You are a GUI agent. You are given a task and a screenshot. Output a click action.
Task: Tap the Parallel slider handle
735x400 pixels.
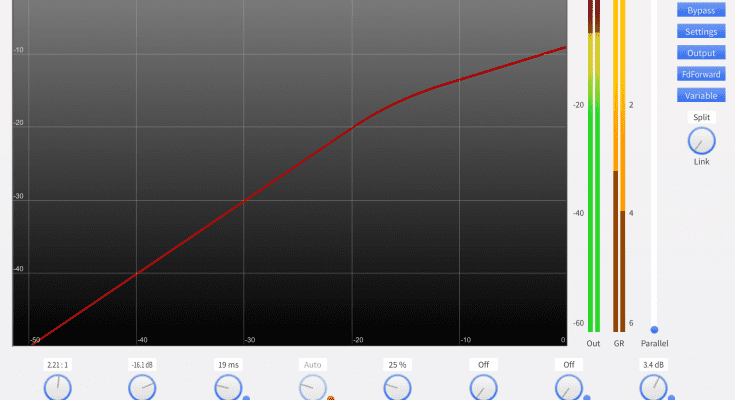tap(655, 329)
